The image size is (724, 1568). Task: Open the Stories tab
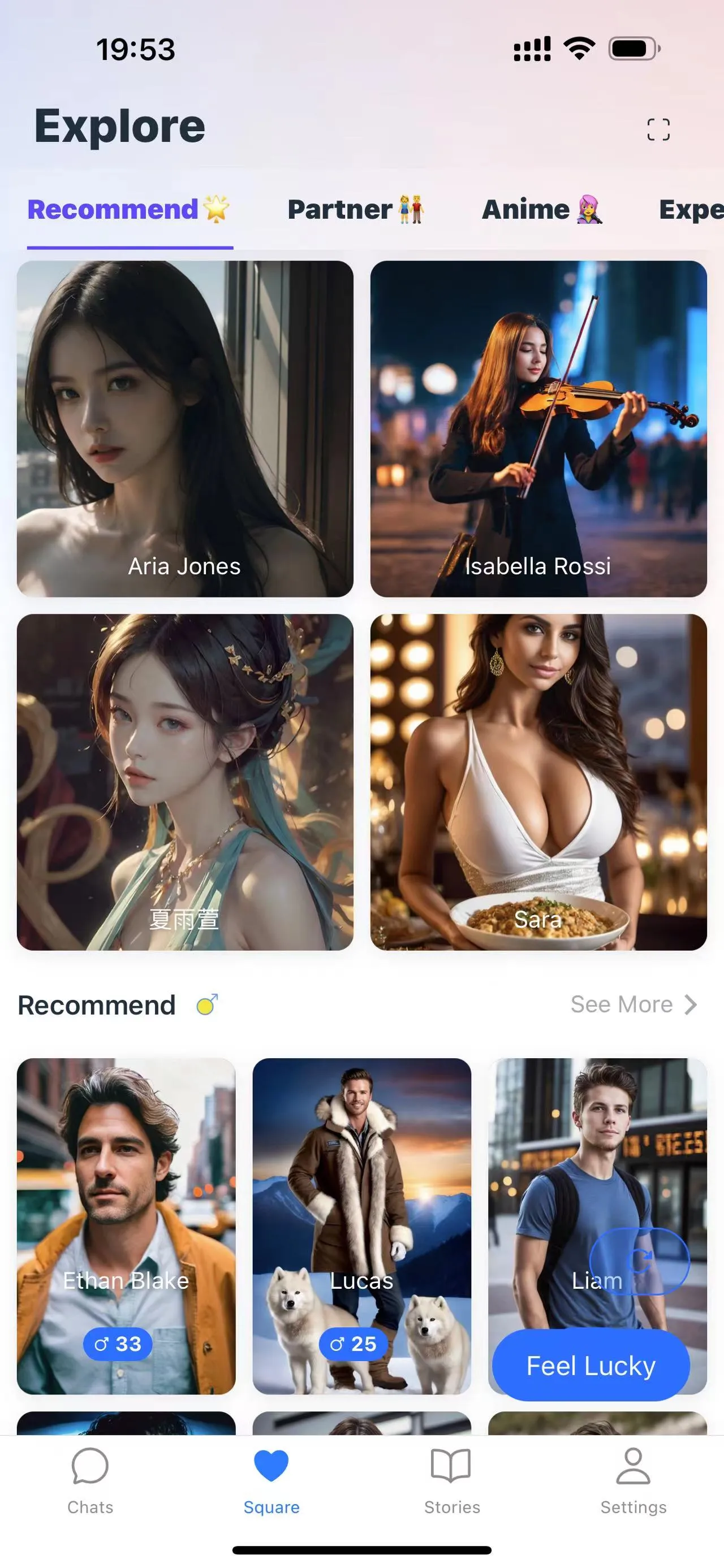pyautogui.click(x=452, y=1480)
